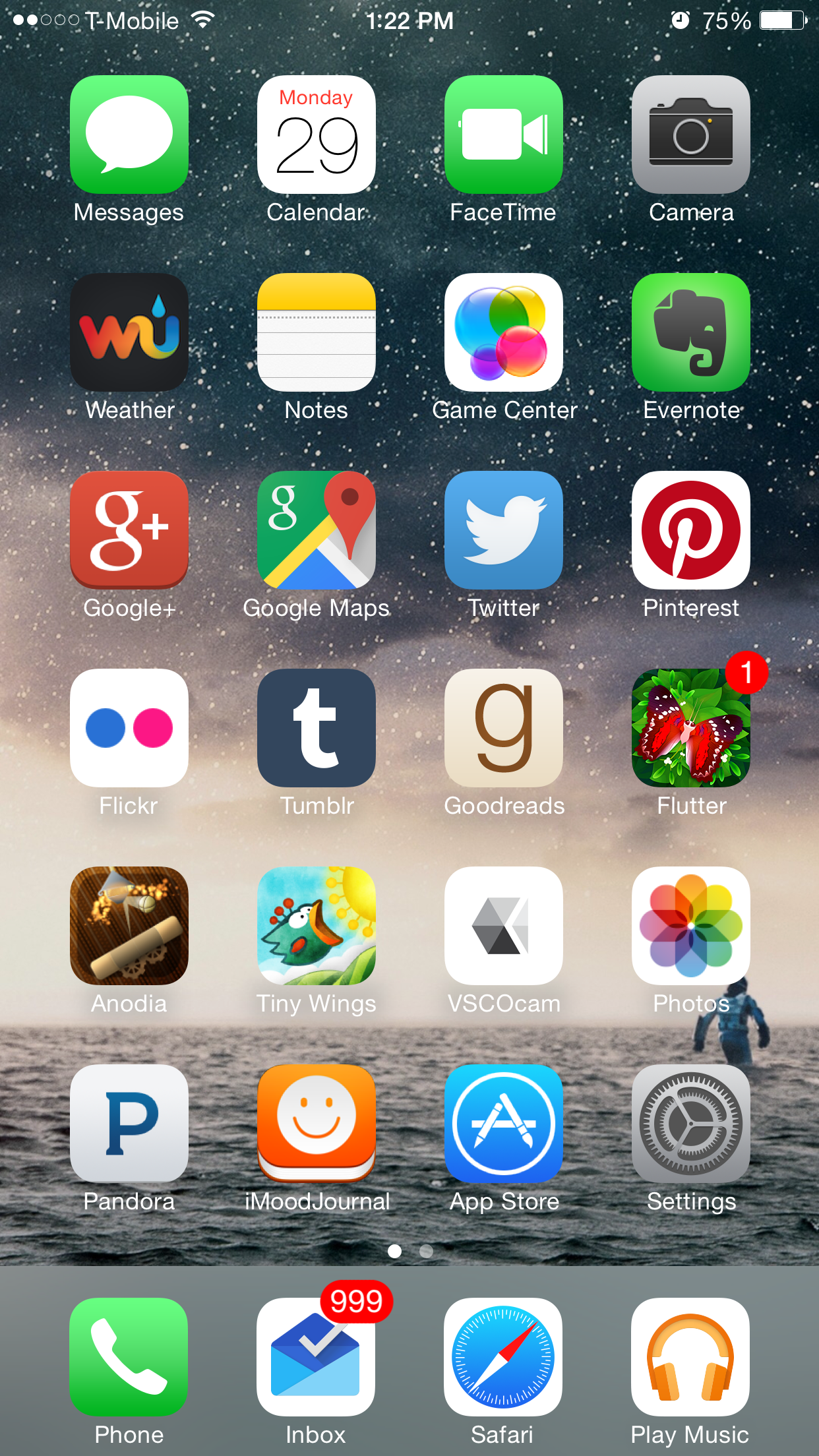Open Play Music in the dock
819x1456 pixels.
click(x=691, y=1357)
